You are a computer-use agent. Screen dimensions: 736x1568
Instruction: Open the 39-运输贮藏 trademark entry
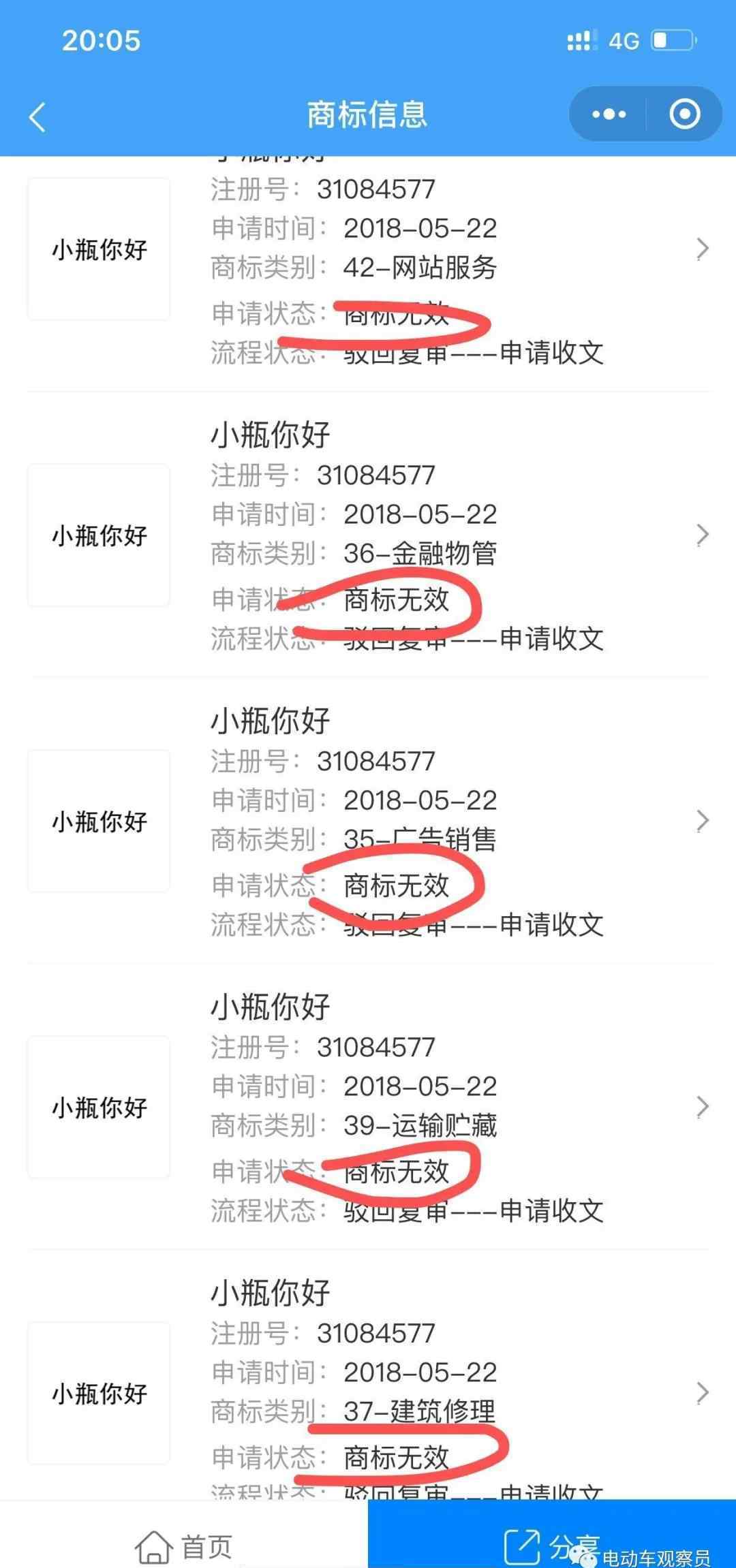(703, 1107)
